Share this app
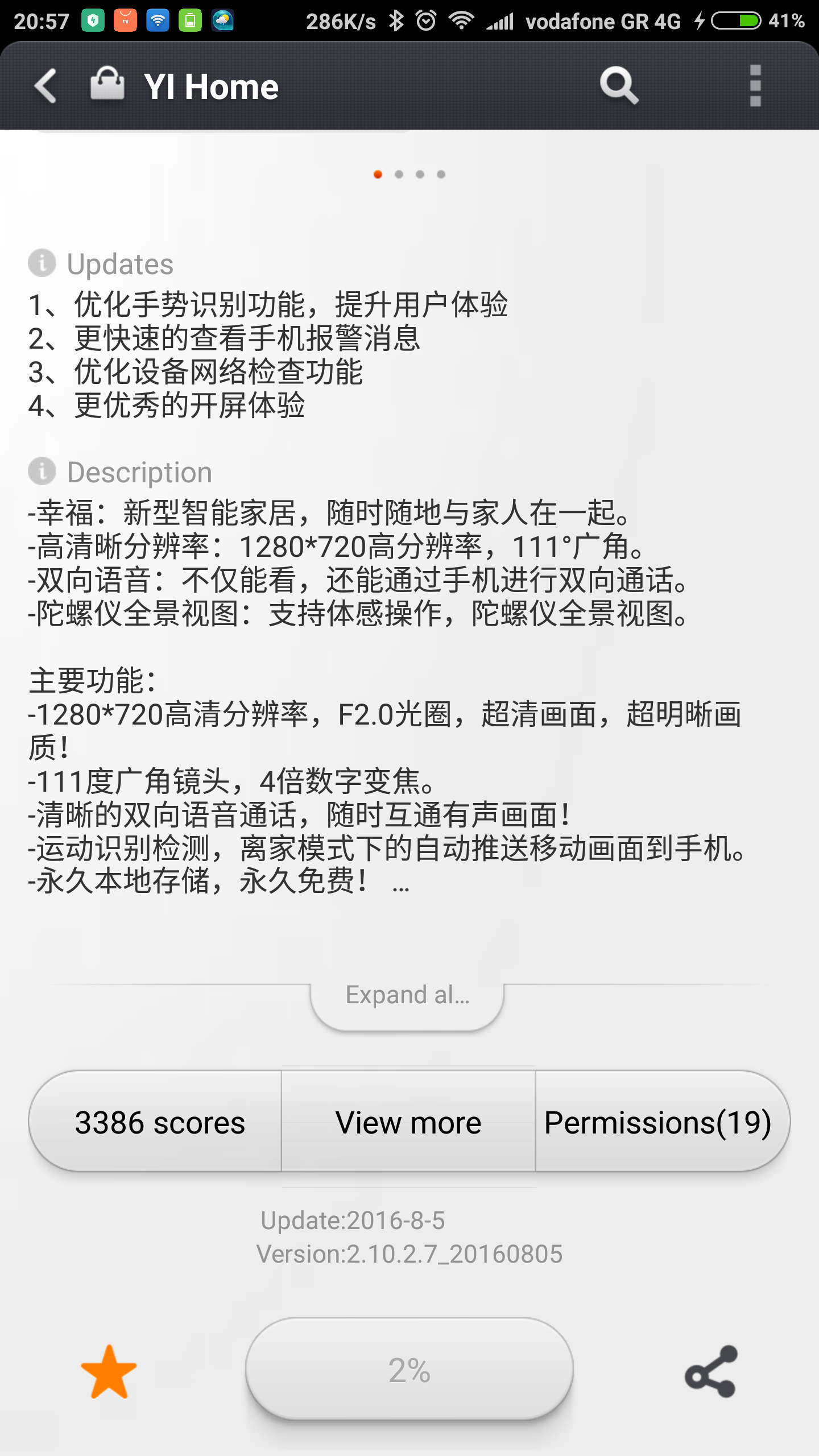Screen dimensions: 819x1456 [x=711, y=1372]
